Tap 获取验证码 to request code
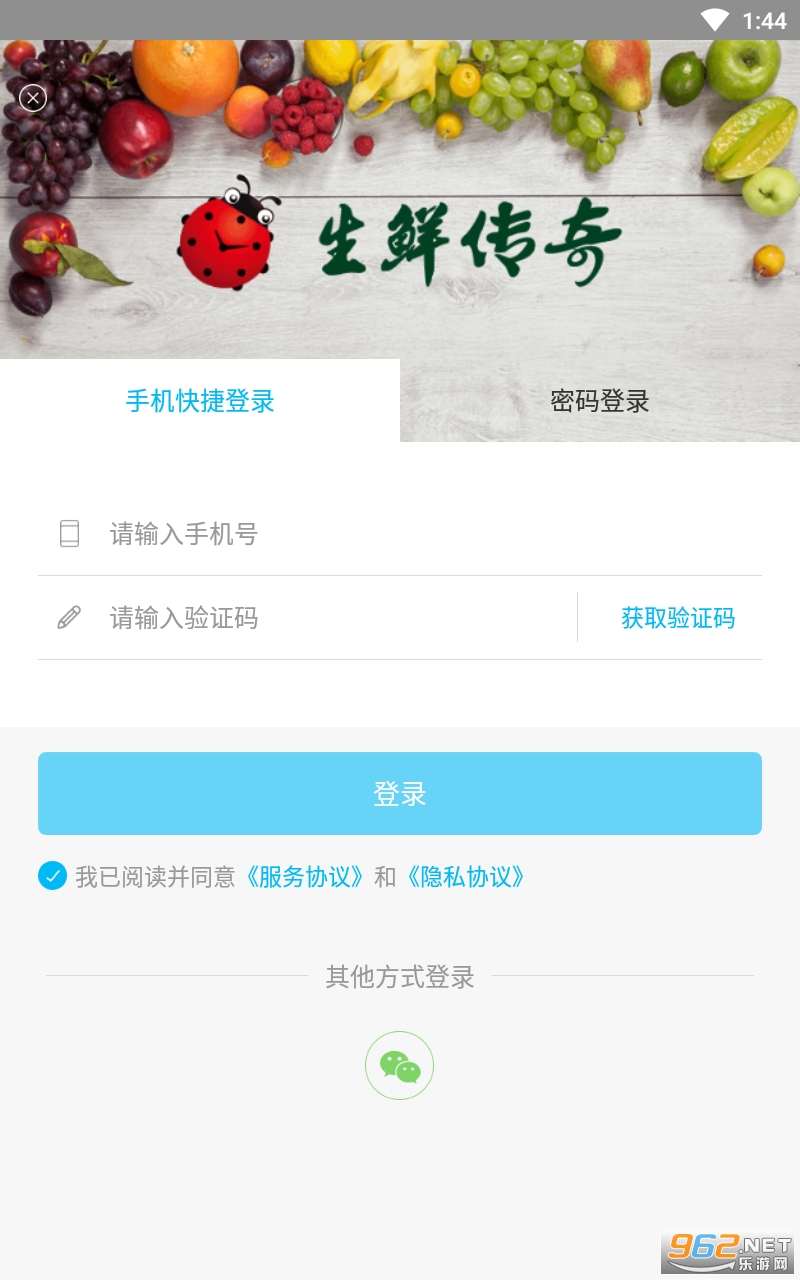Image resolution: width=800 pixels, height=1280 pixels. click(x=678, y=618)
